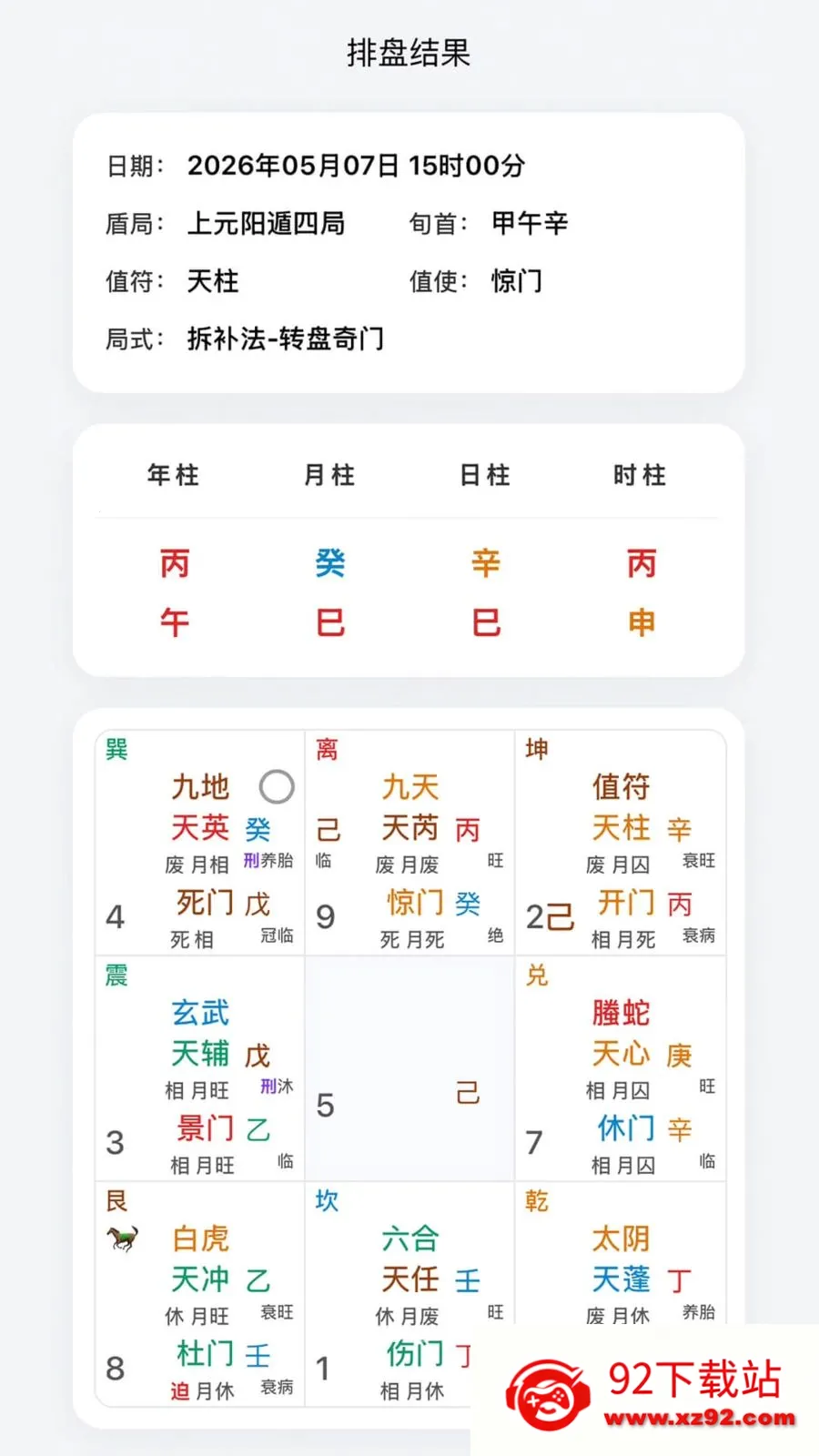
Task: Tap the 震 palace cell with 天辅
Action: click(x=200, y=1068)
